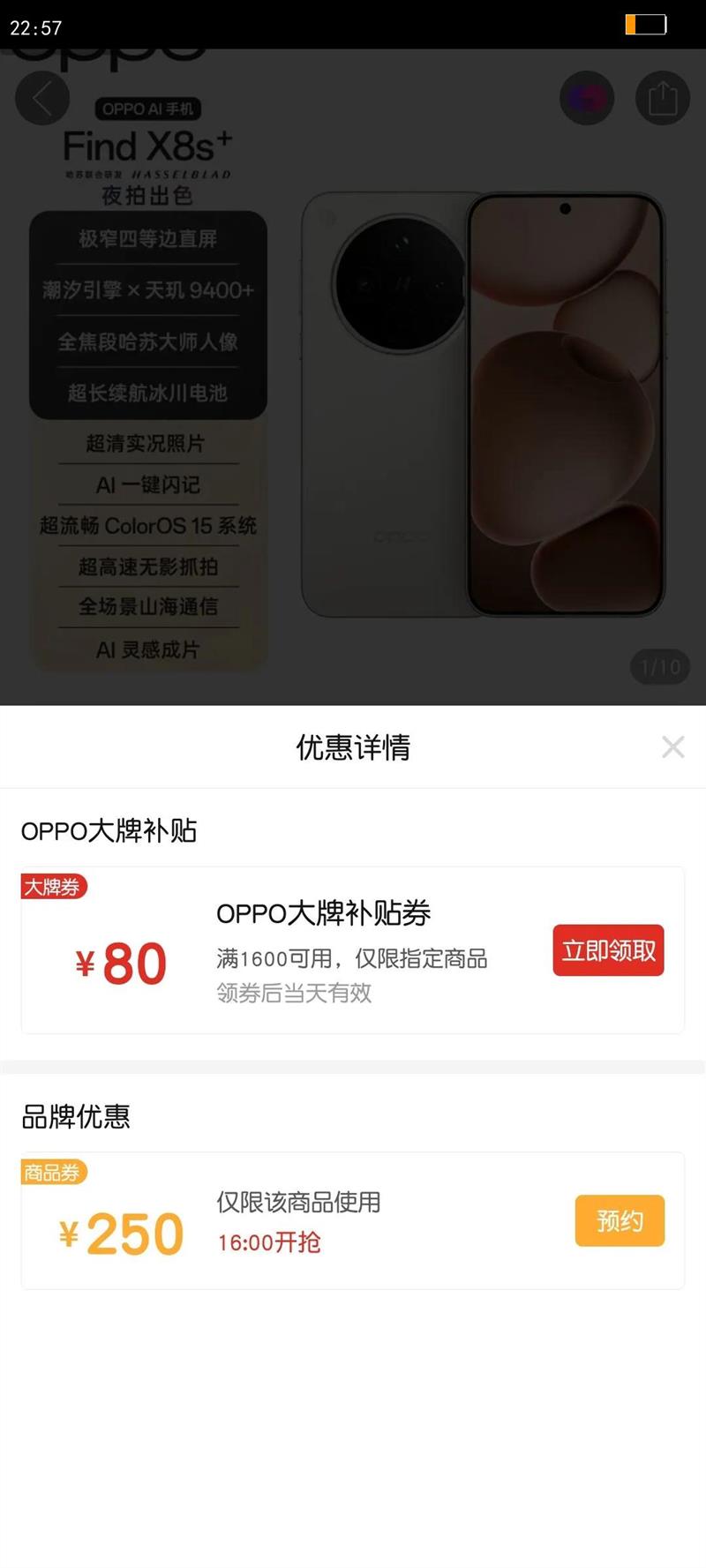Launch the AI assistant with the purple orb icon

tap(587, 98)
